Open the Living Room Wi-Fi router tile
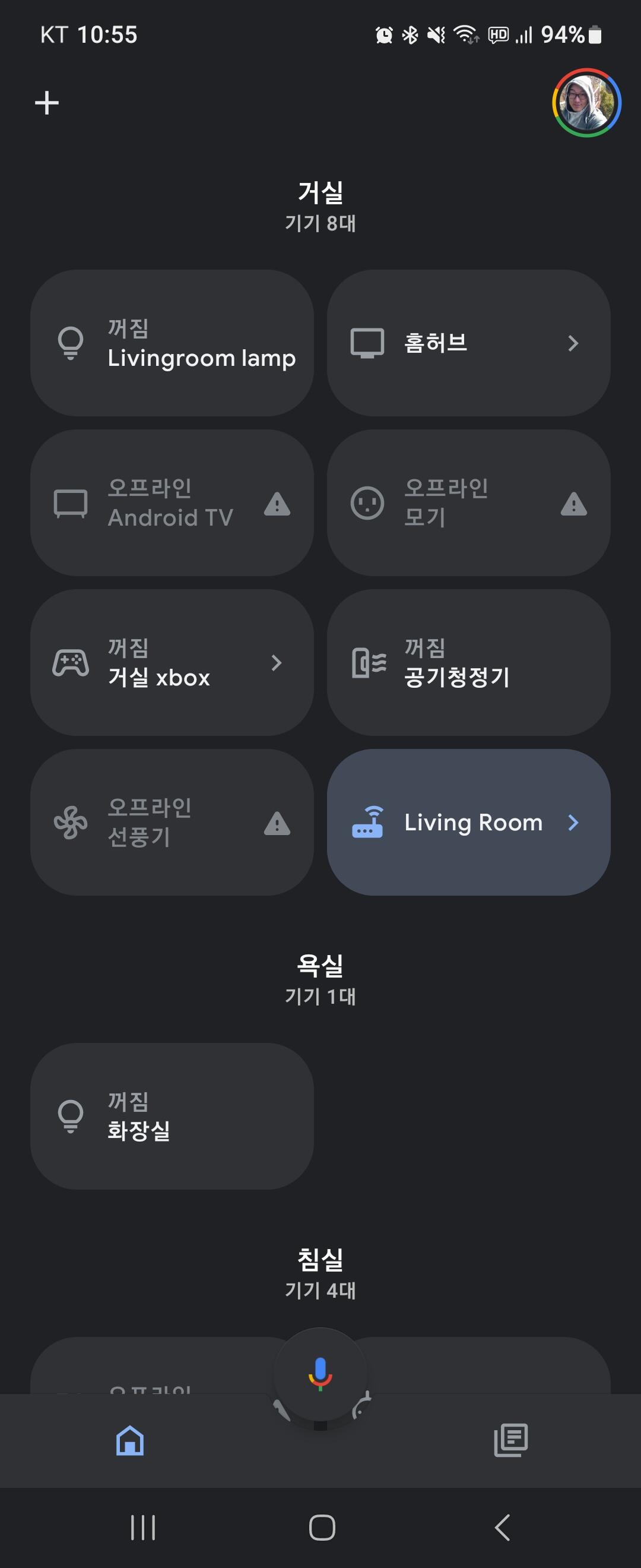This screenshot has width=641, height=1568. click(468, 823)
